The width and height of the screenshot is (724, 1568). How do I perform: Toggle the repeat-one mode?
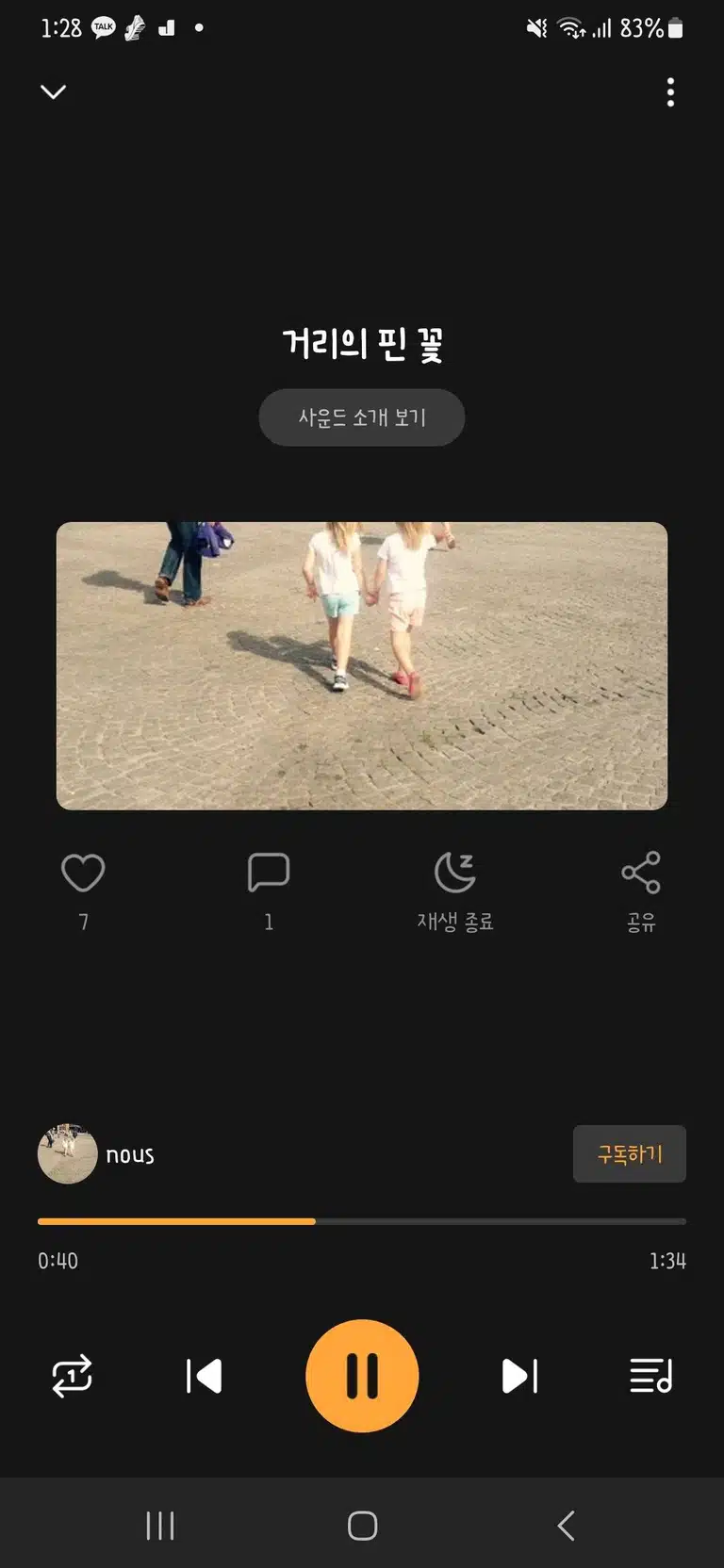tap(72, 1376)
